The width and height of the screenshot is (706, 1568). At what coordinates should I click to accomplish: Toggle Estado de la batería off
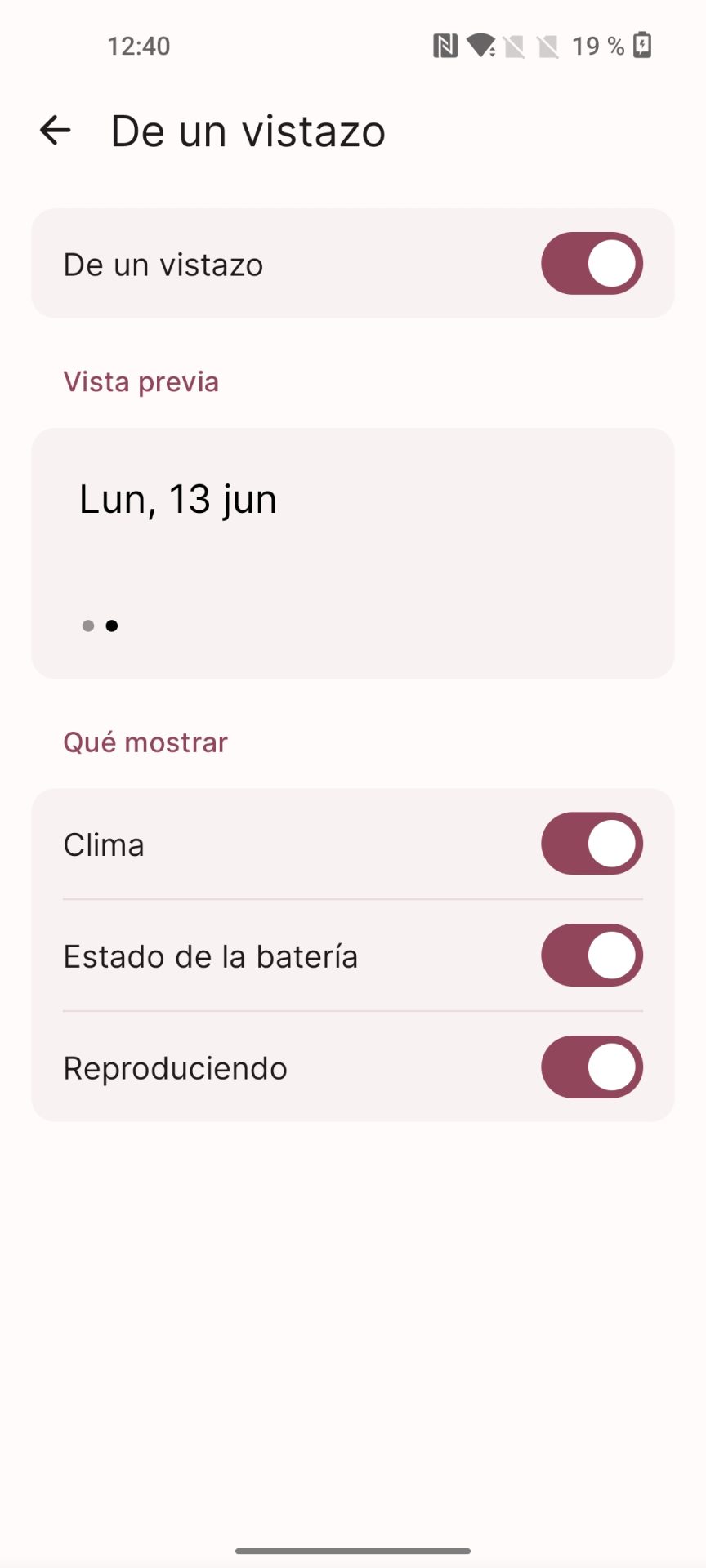point(592,955)
